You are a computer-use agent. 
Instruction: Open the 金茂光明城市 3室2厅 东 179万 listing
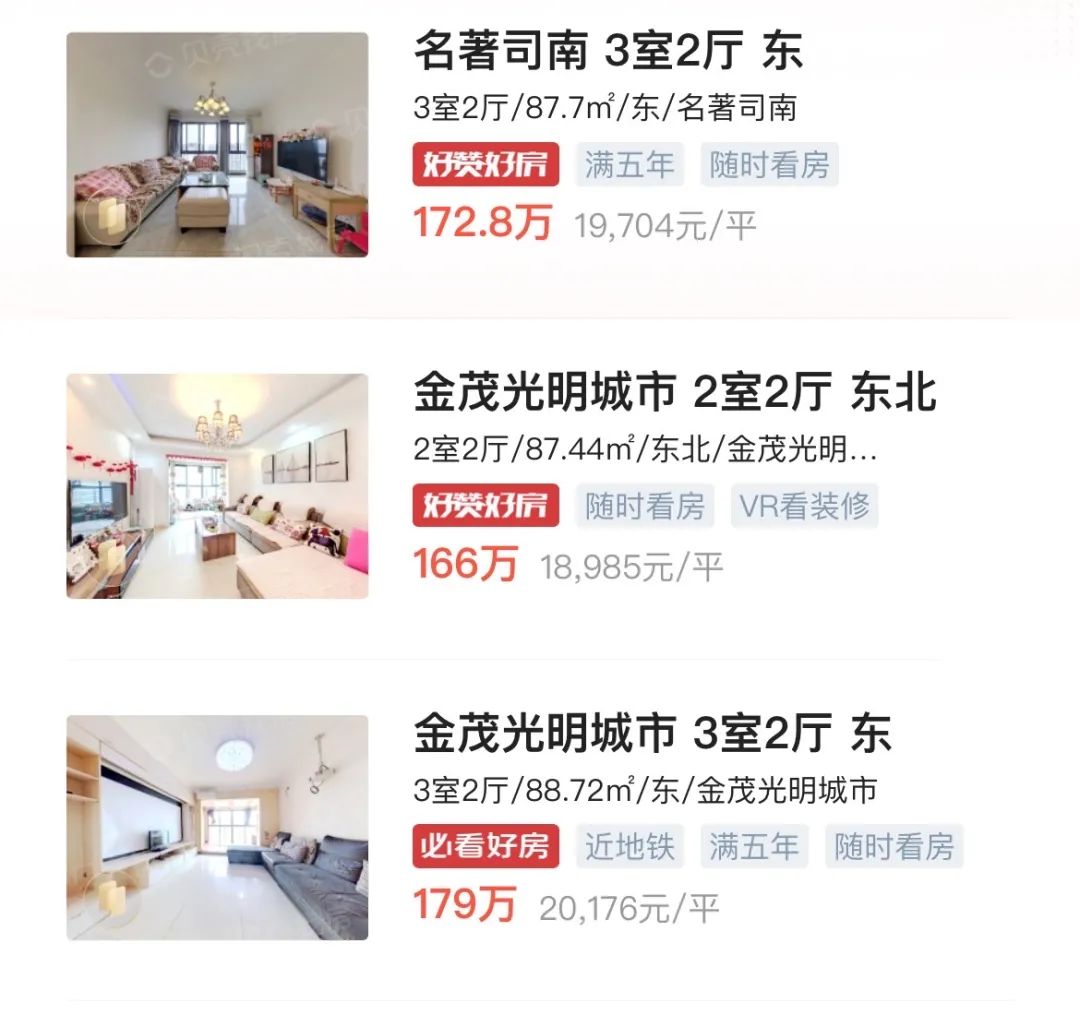click(x=651, y=735)
